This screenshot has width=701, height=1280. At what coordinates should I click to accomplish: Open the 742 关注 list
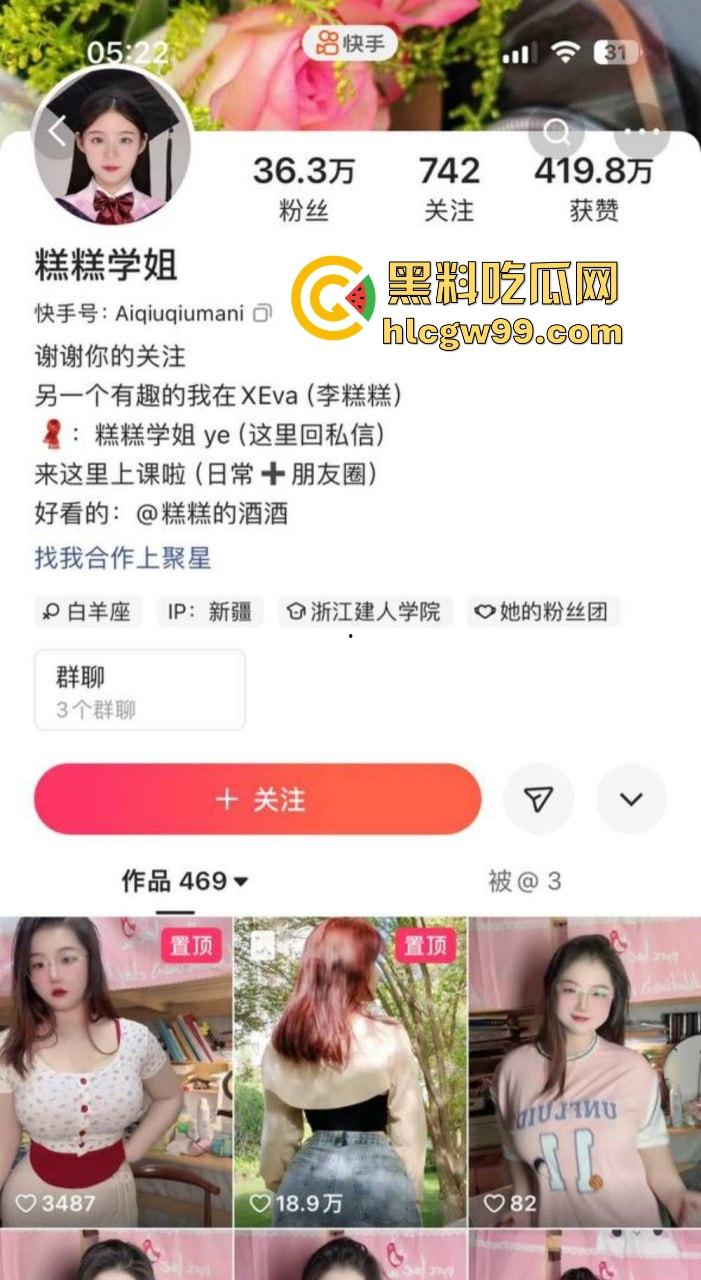click(x=449, y=187)
